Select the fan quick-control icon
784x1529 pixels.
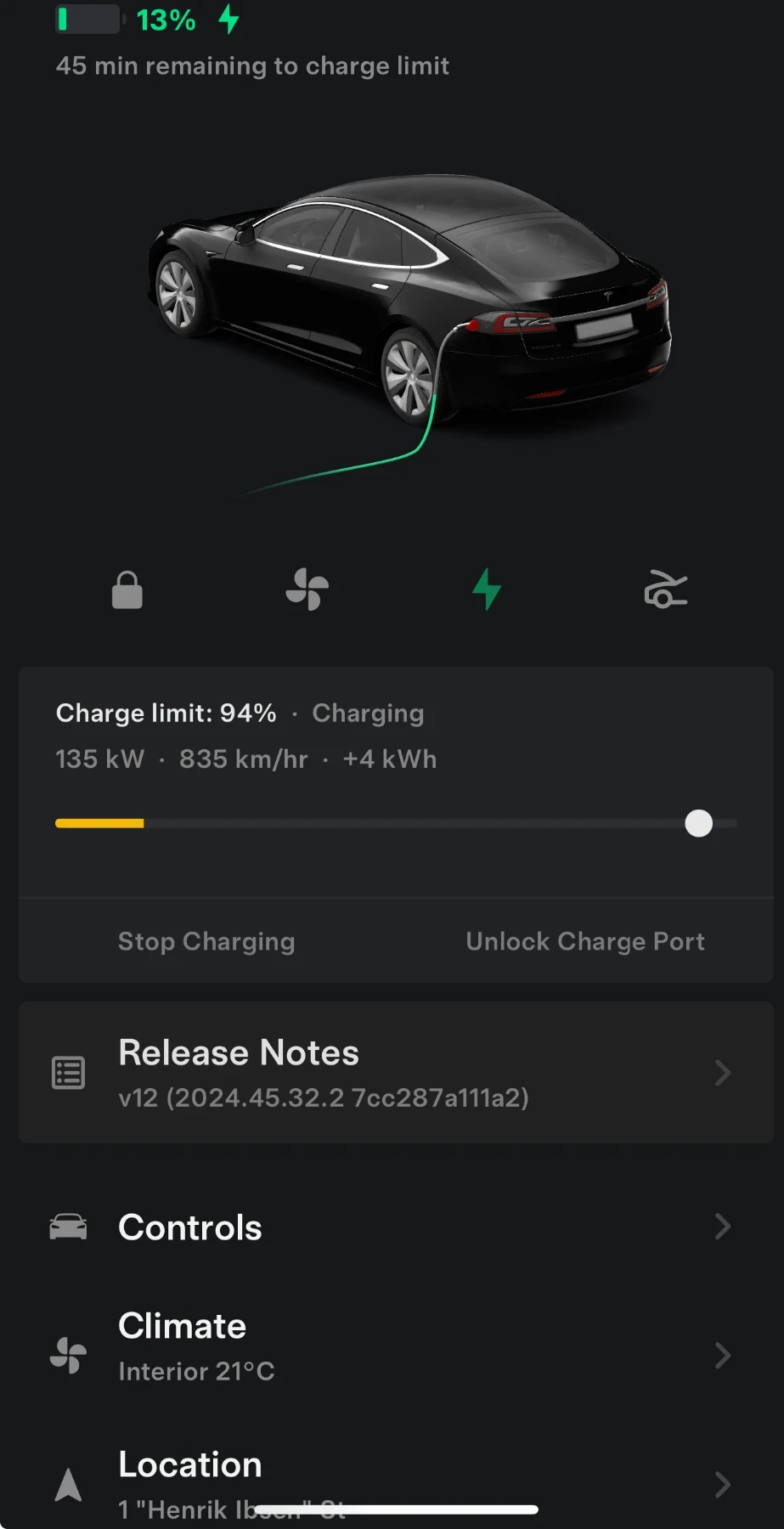click(x=306, y=590)
